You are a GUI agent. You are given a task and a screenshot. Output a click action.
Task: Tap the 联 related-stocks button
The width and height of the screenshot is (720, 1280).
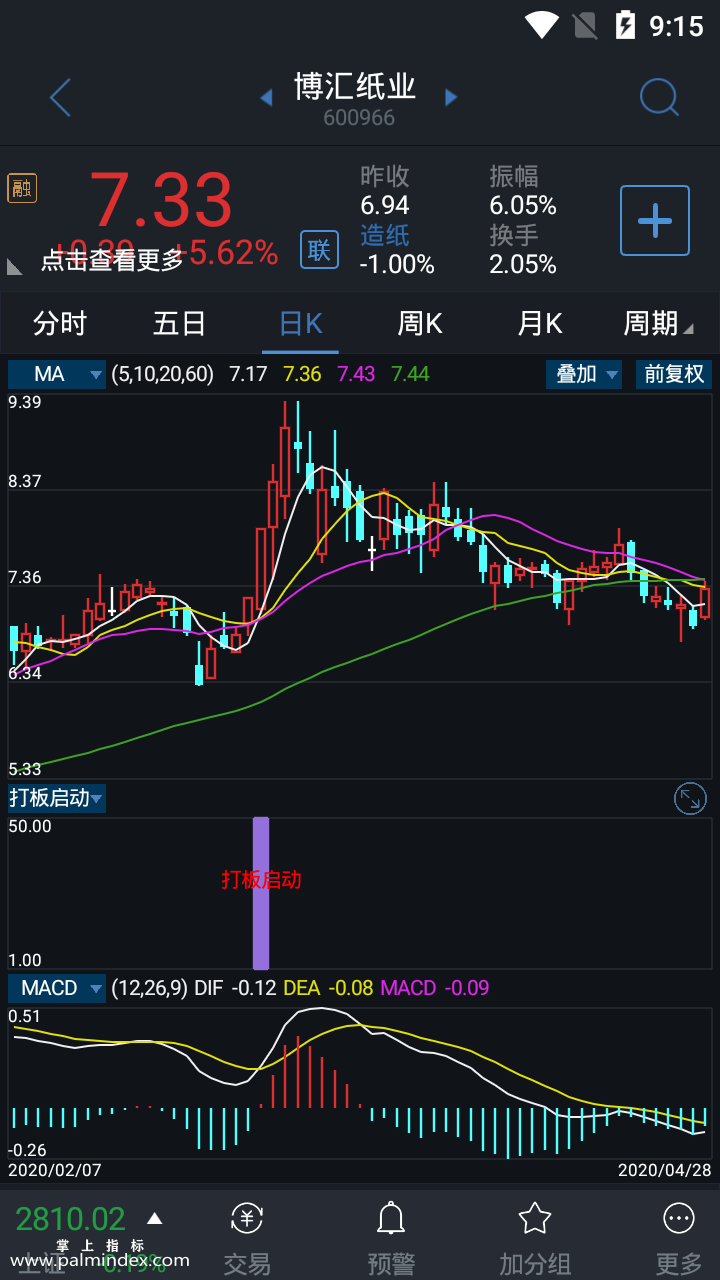click(x=319, y=249)
